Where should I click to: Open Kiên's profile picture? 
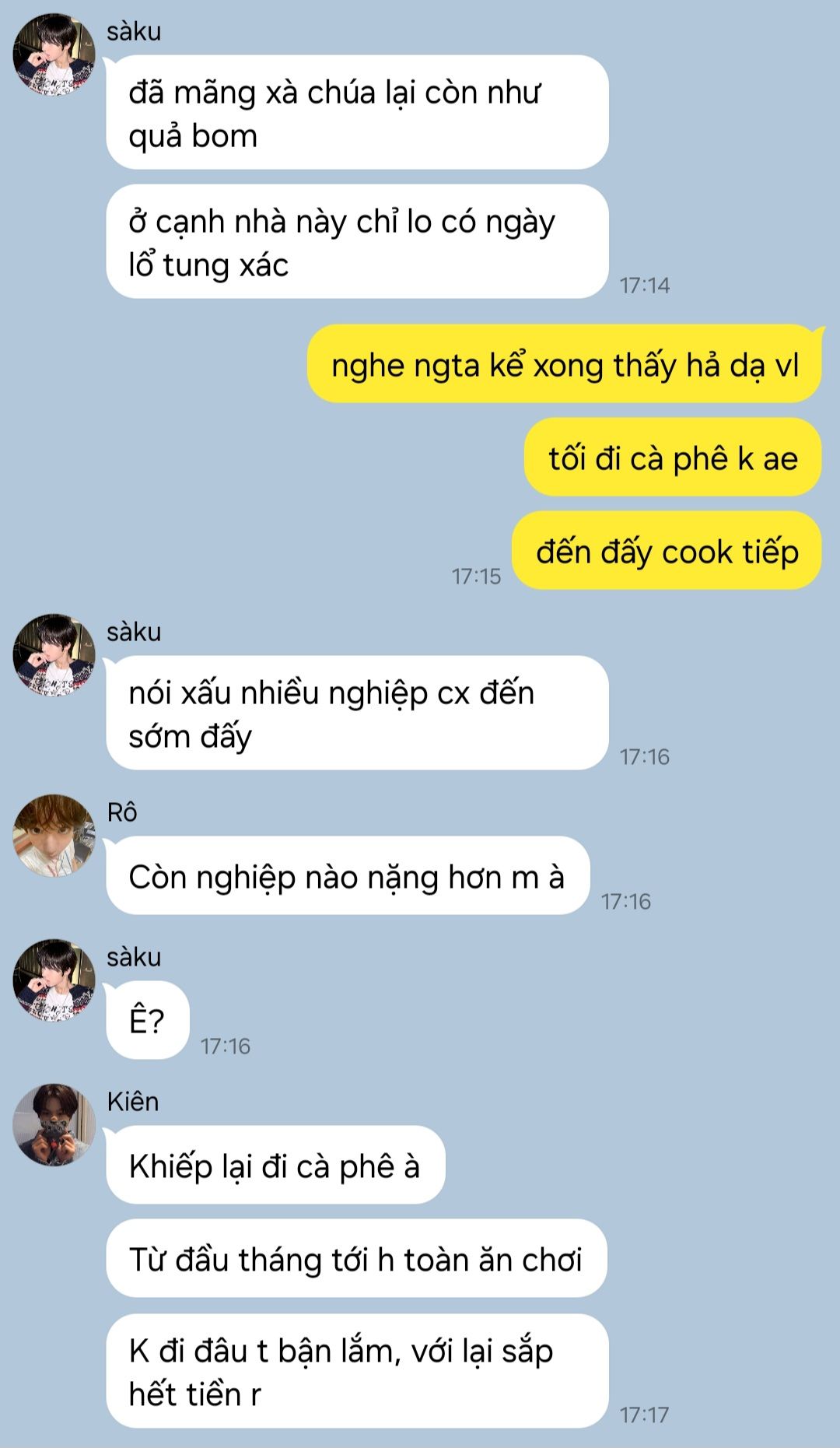(x=54, y=1124)
